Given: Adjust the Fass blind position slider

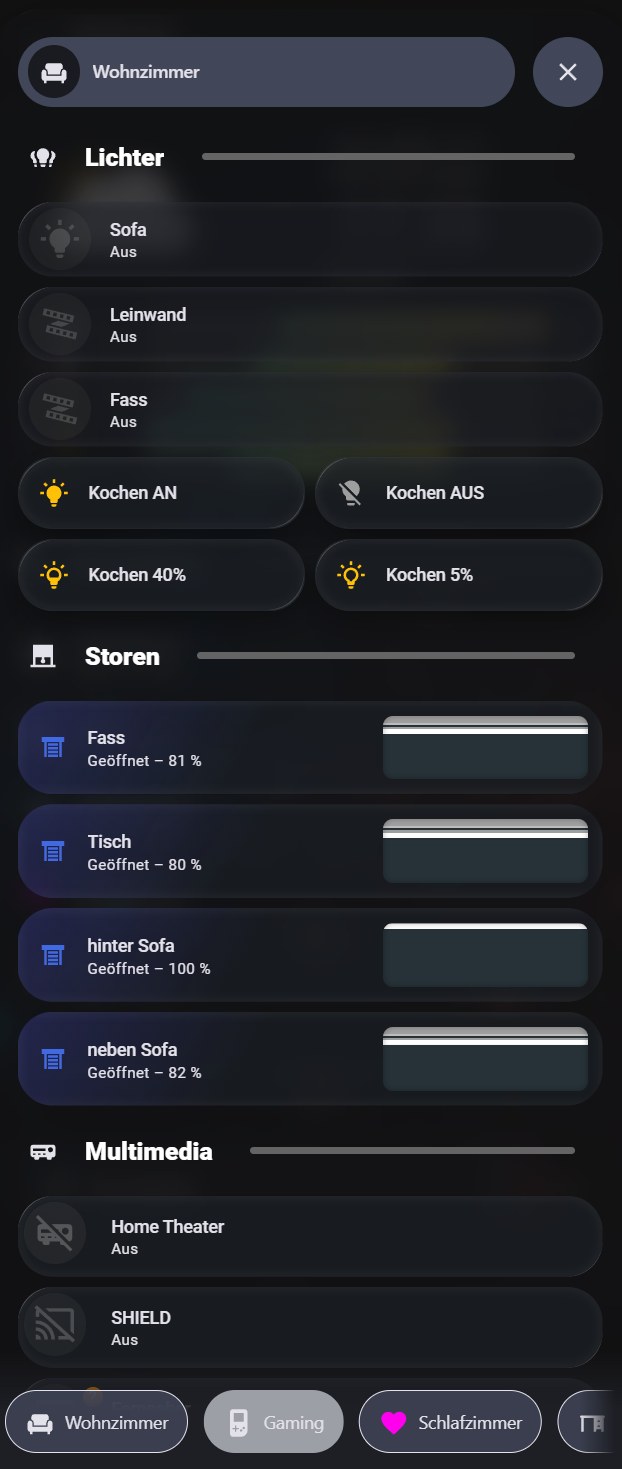Looking at the screenshot, I should point(485,748).
